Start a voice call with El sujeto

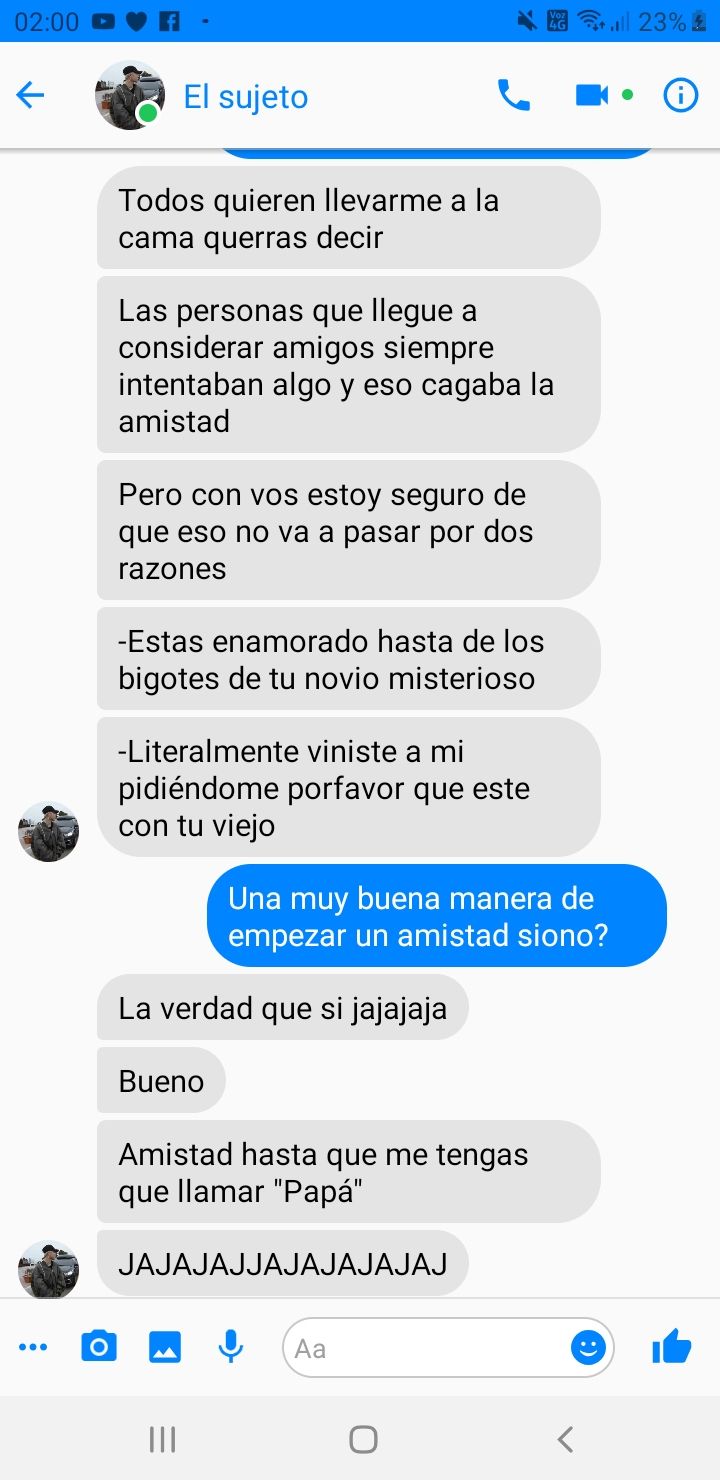point(514,96)
